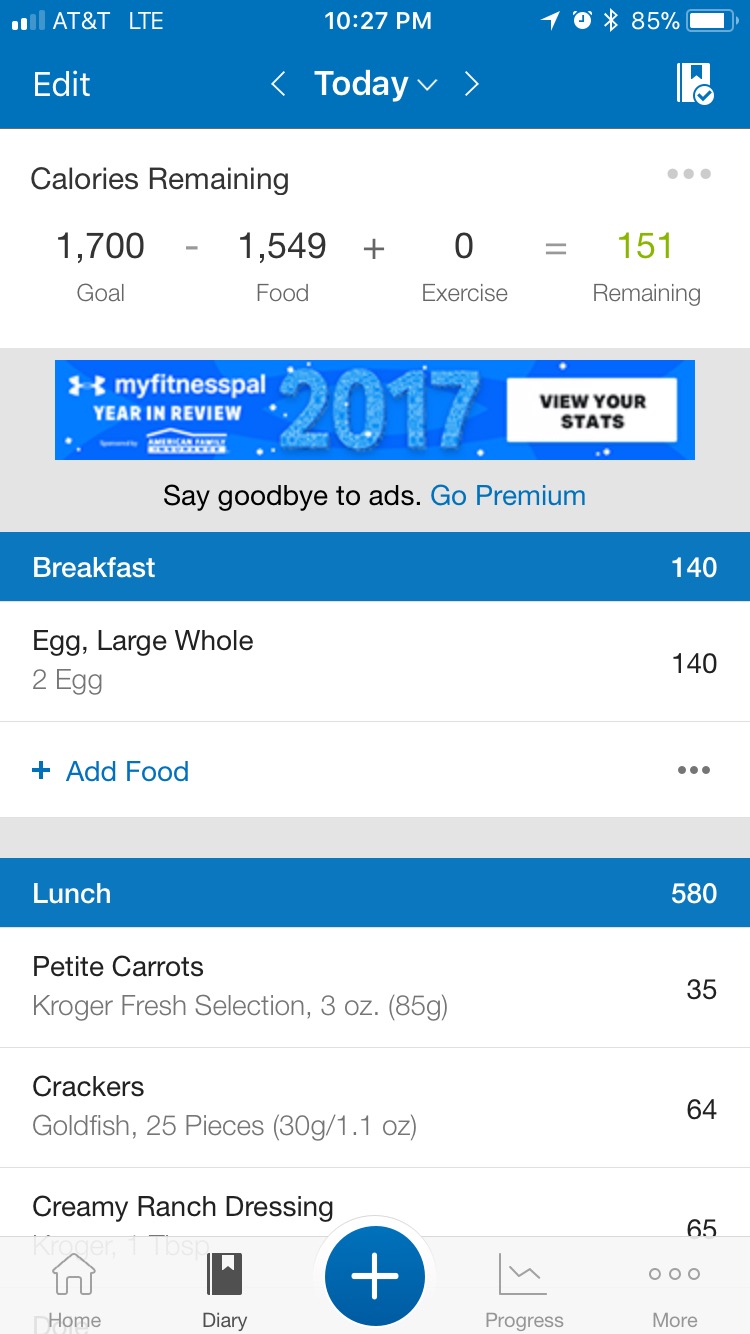Screen dimensions: 750x1334
Task: Open Calories Remaining options menu
Action: pyautogui.click(x=689, y=174)
